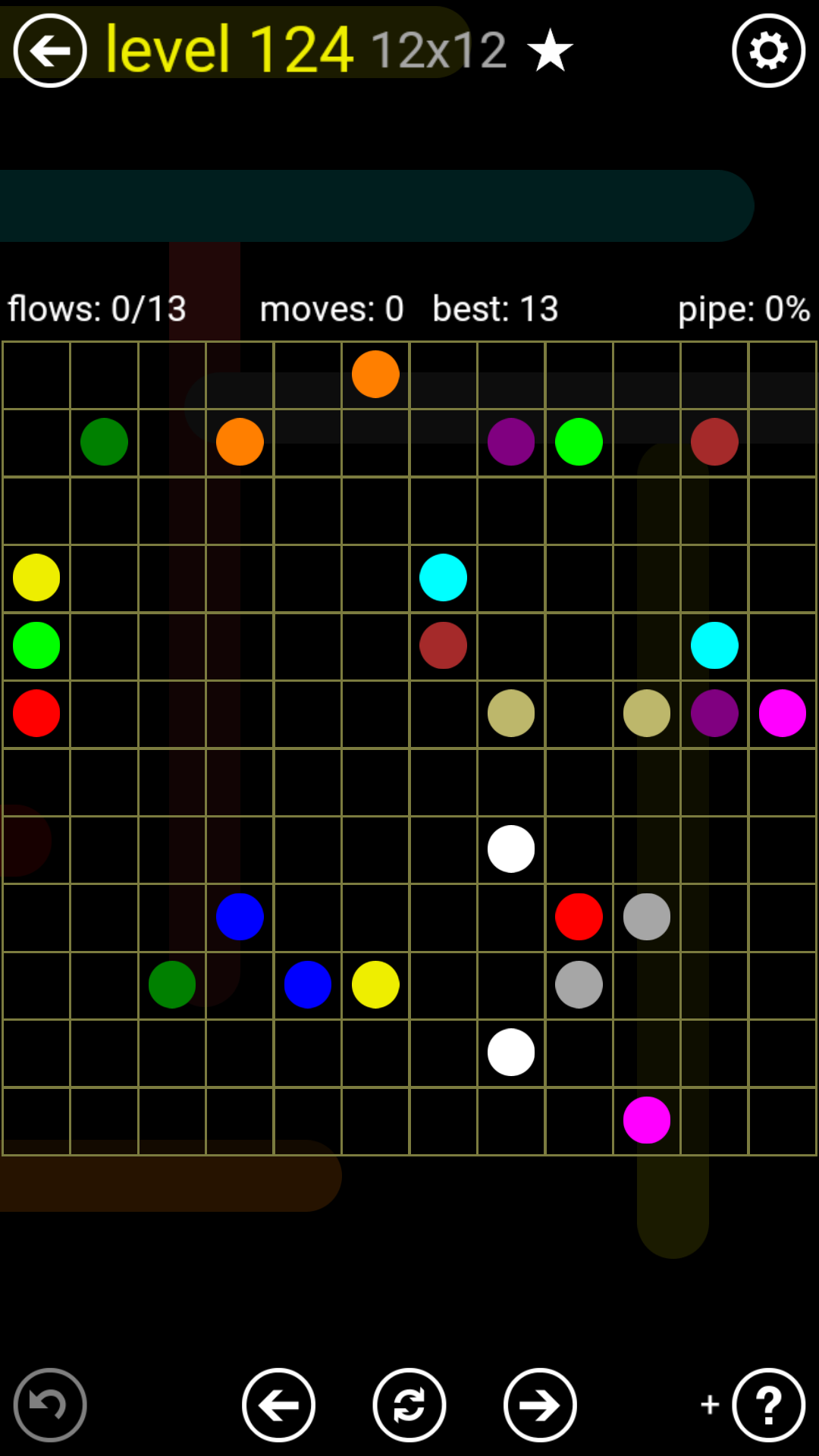Select the red dot on the left edge
Viewport: 819px width, 1456px height.
point(36,713)
